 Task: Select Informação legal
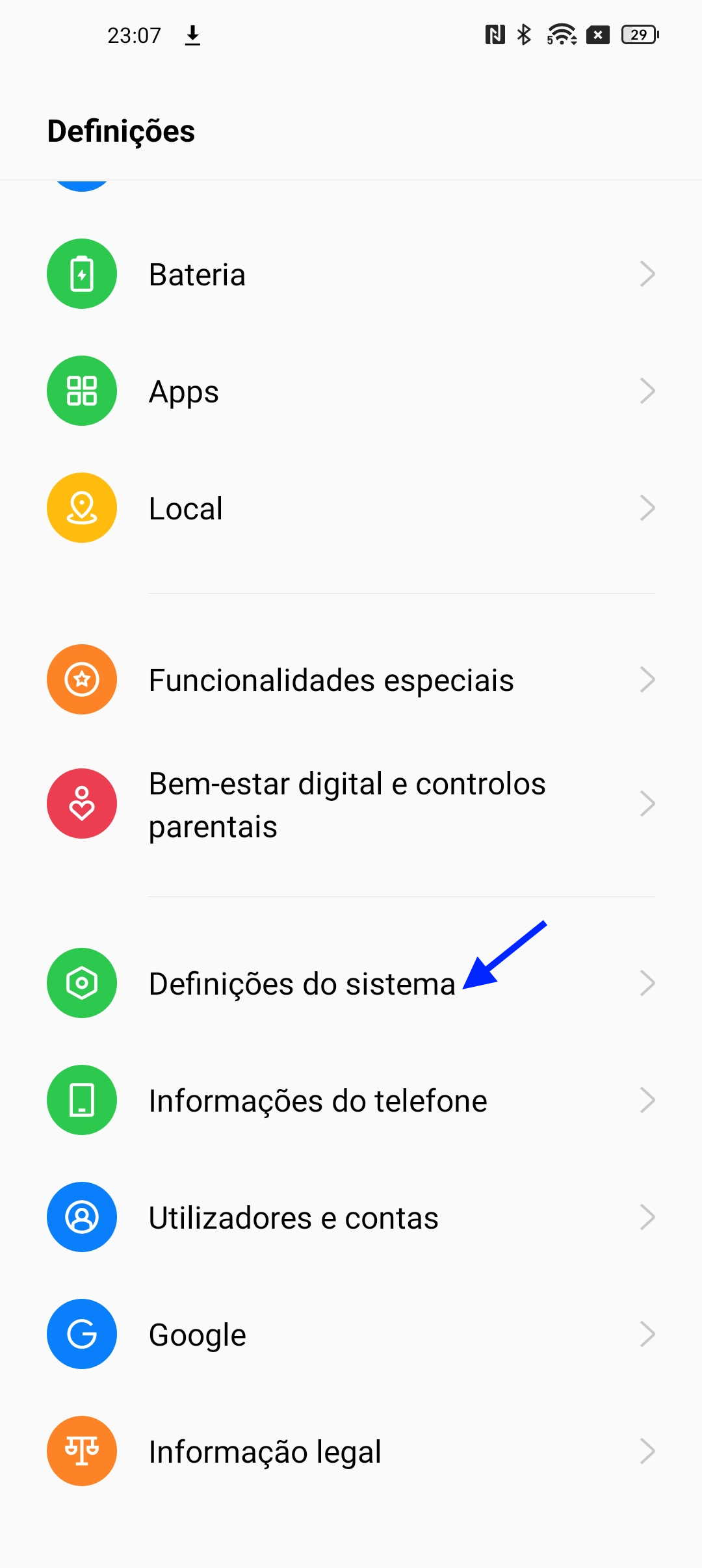click(351, 1451)
